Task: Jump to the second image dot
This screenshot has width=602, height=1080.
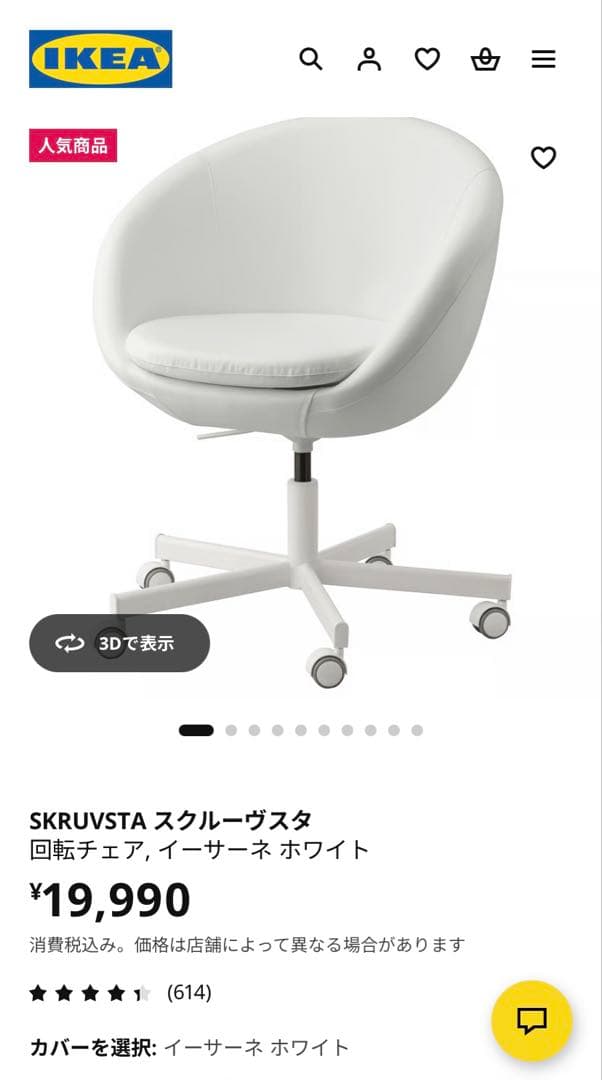Action: point(231,730)
